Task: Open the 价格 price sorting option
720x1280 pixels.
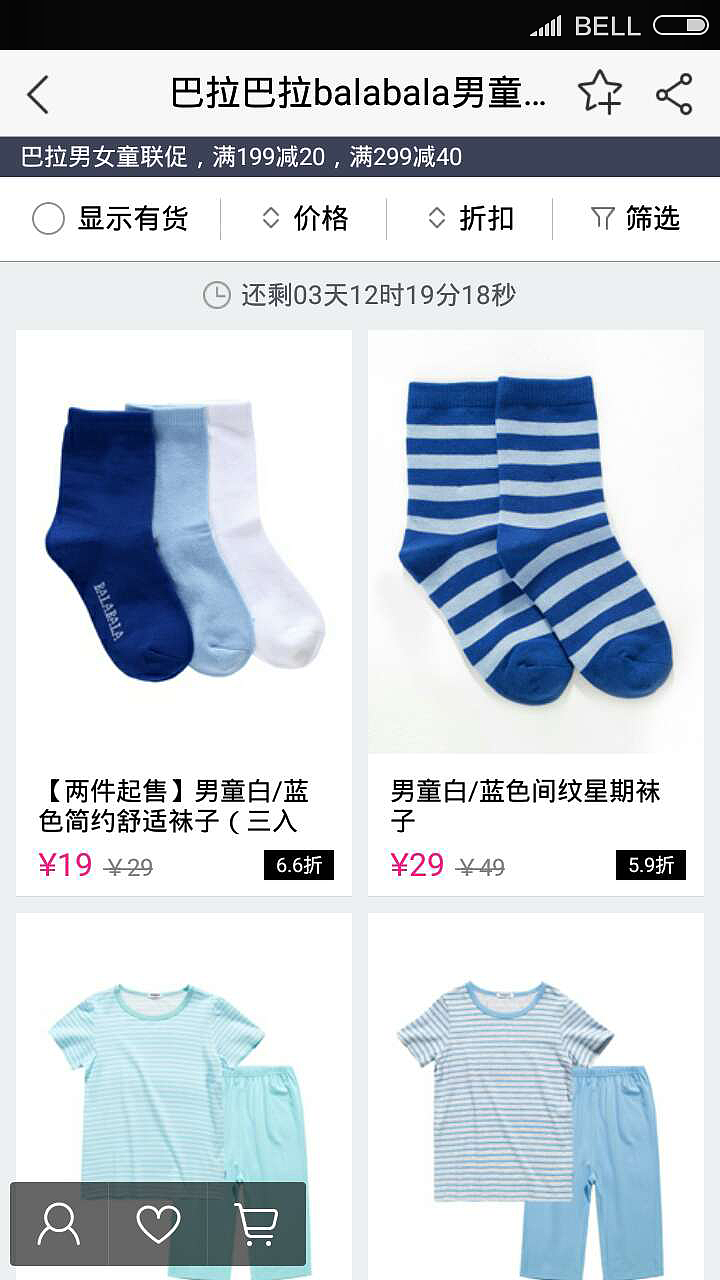Action: [x=316, y=218]
